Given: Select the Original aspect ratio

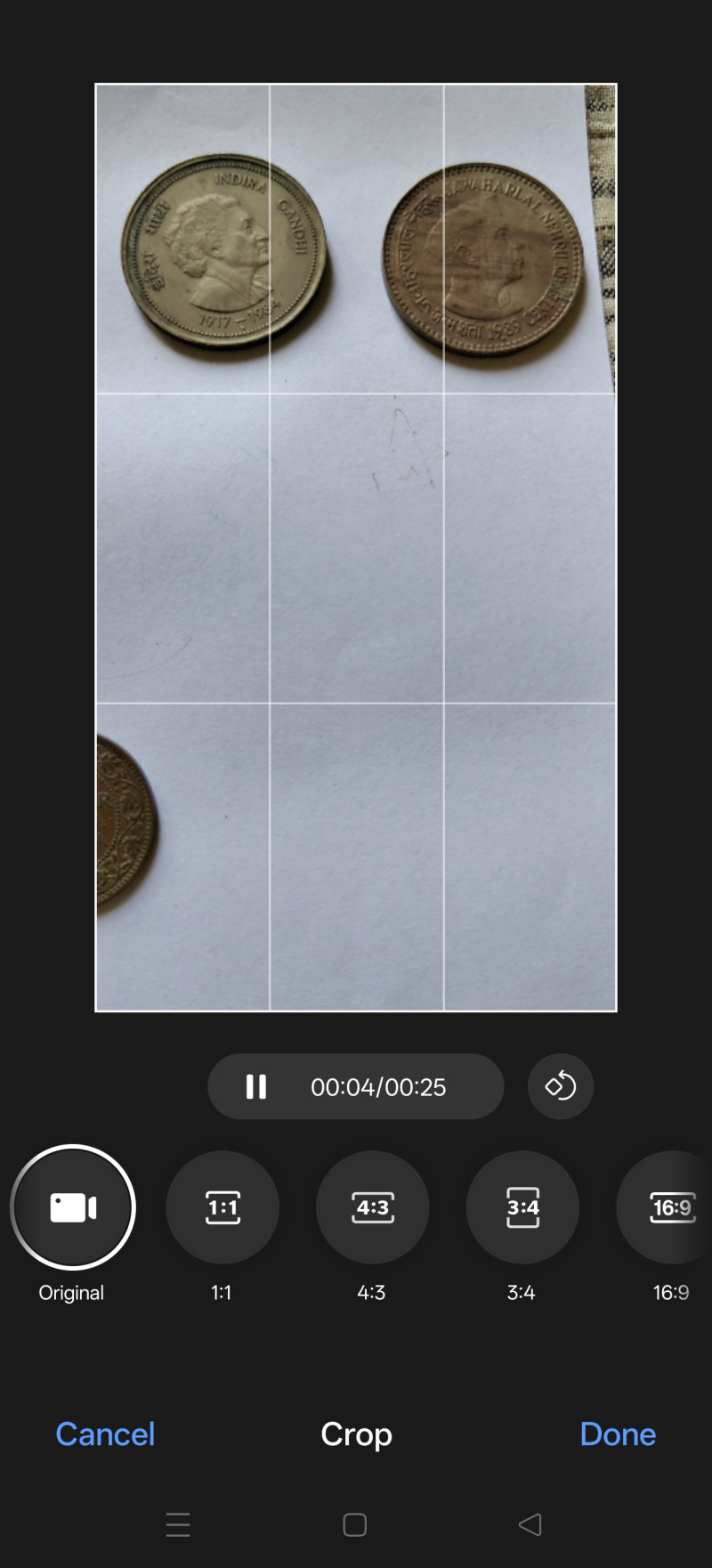Looking at the screenshot, I should (73, 1207).
